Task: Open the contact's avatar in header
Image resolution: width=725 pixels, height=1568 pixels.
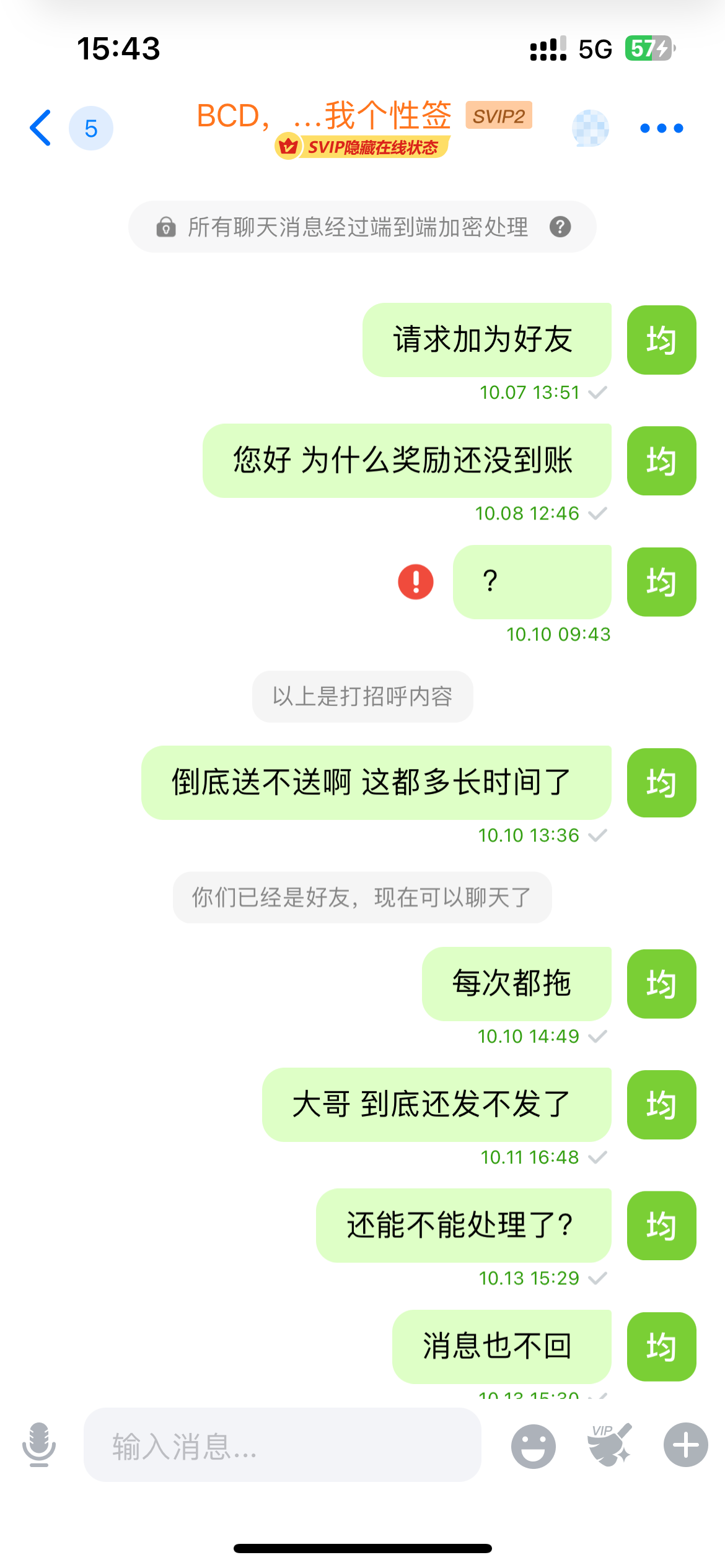Action: click(x=590, y=128)
